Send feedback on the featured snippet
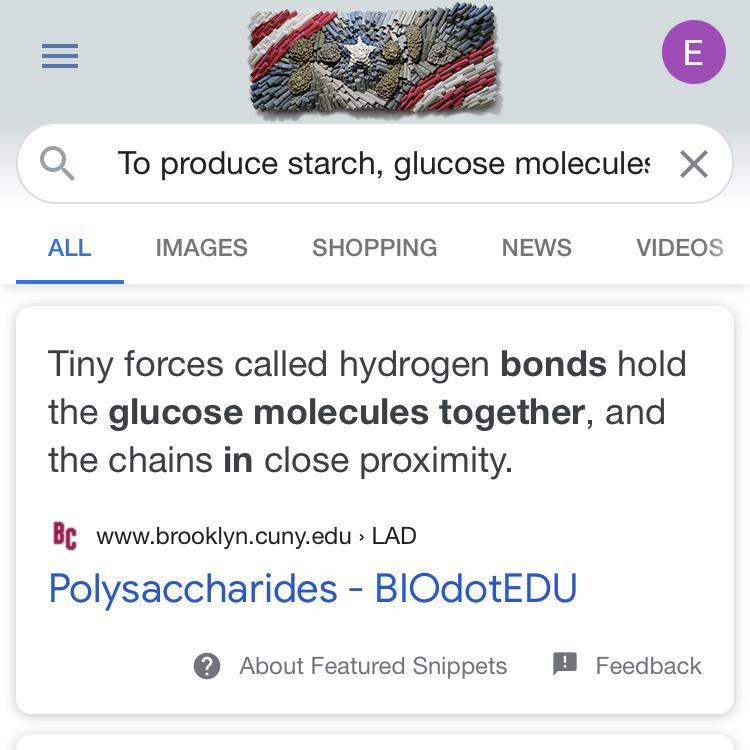Screen dimensions: 750x750 (627, 666)
